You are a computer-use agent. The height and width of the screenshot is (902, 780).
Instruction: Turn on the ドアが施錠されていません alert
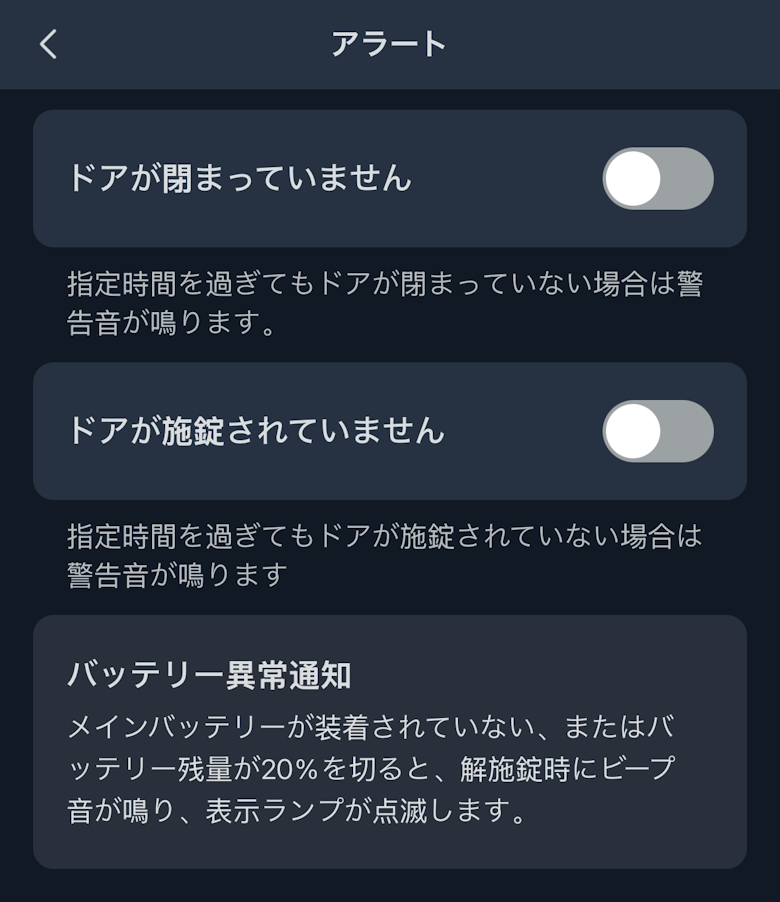point(657,431)
